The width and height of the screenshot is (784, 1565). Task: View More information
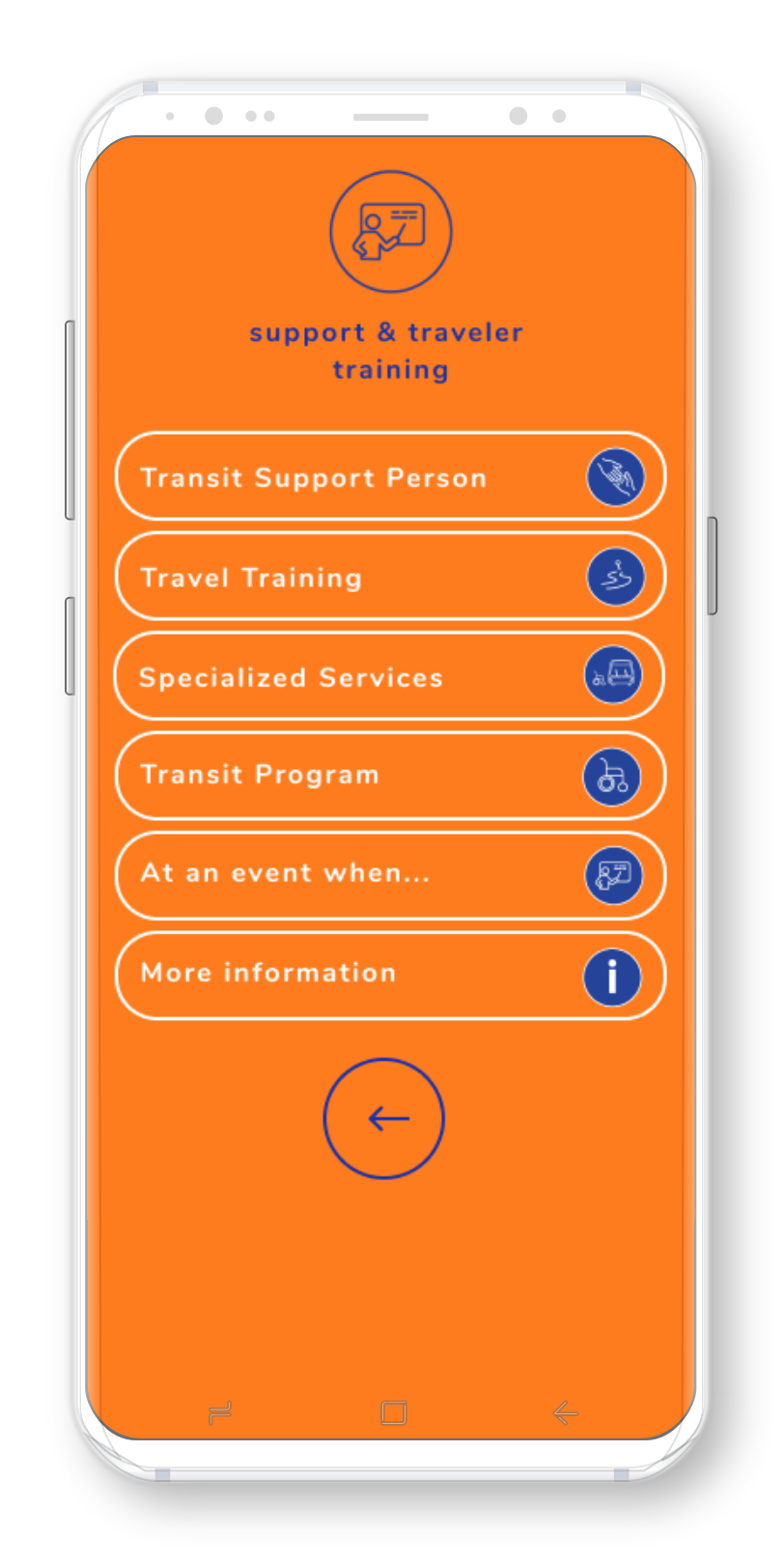(x=390, y=975)
